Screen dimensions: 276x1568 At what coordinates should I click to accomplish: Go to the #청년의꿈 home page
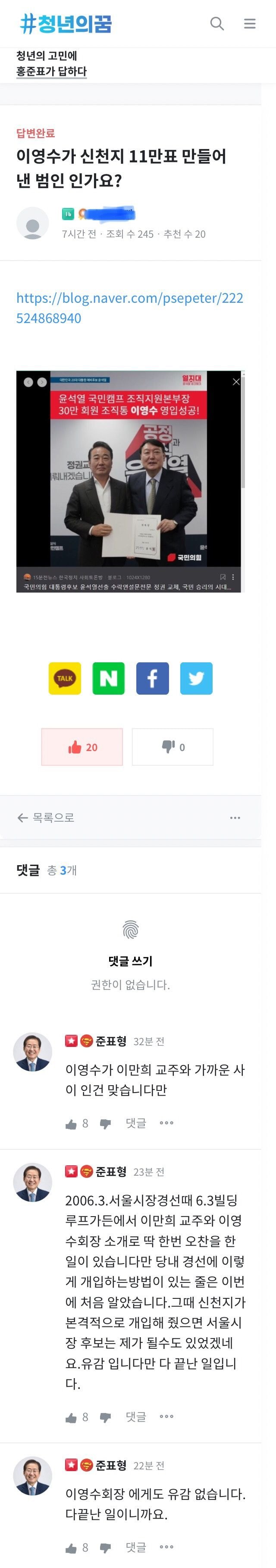click(66, 24)
